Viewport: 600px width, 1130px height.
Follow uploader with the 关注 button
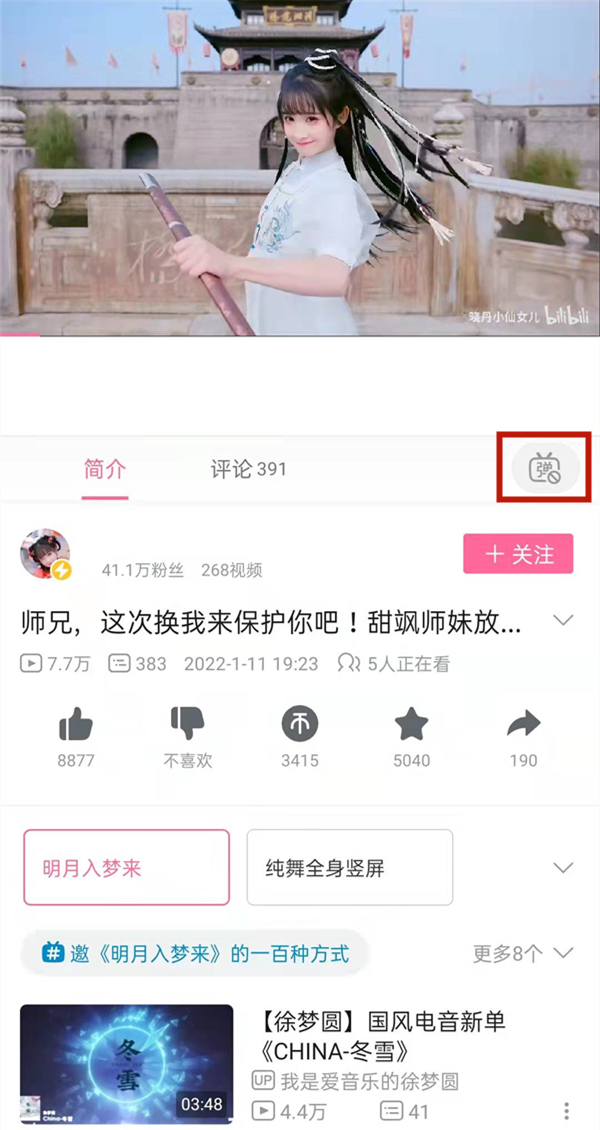(518, 554)
